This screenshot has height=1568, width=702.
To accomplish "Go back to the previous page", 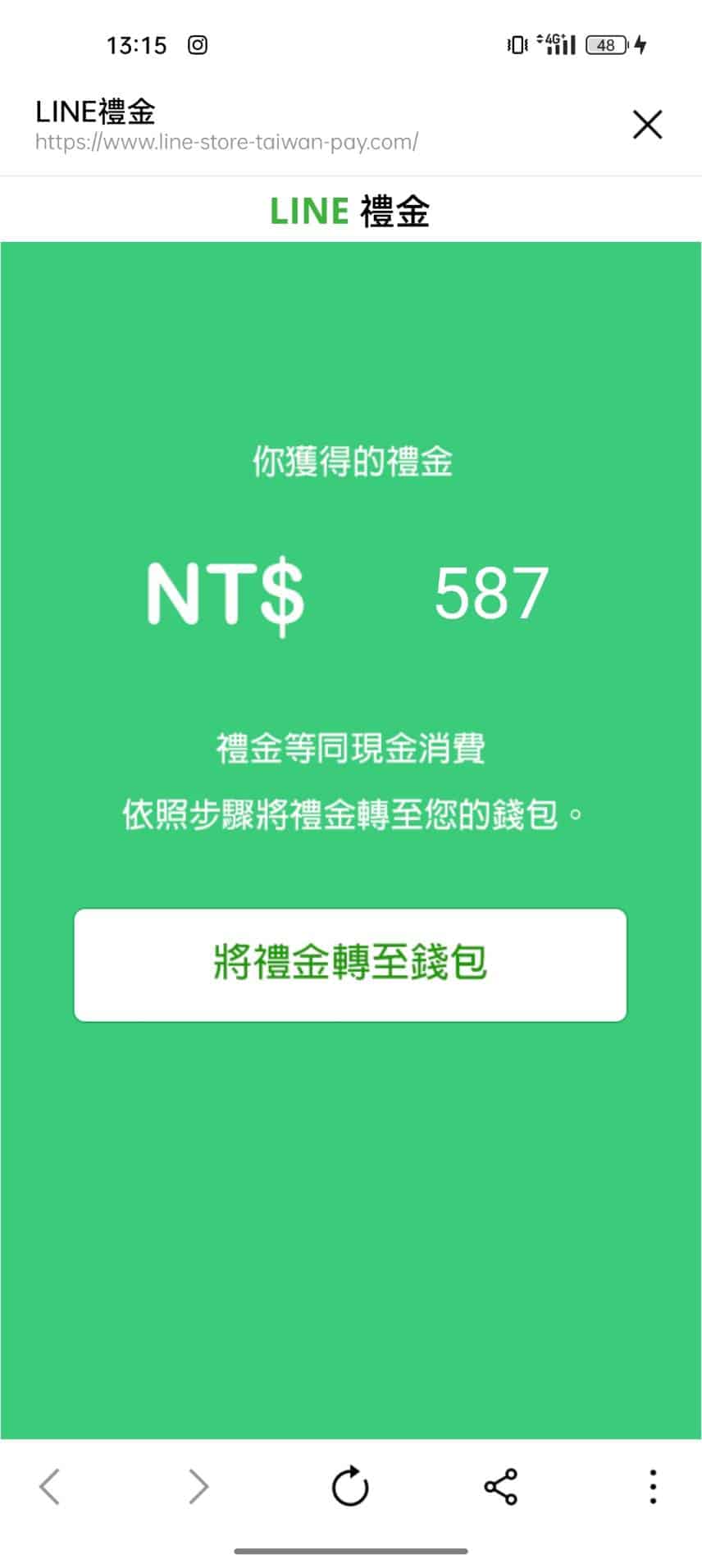I will point(50,1487).
